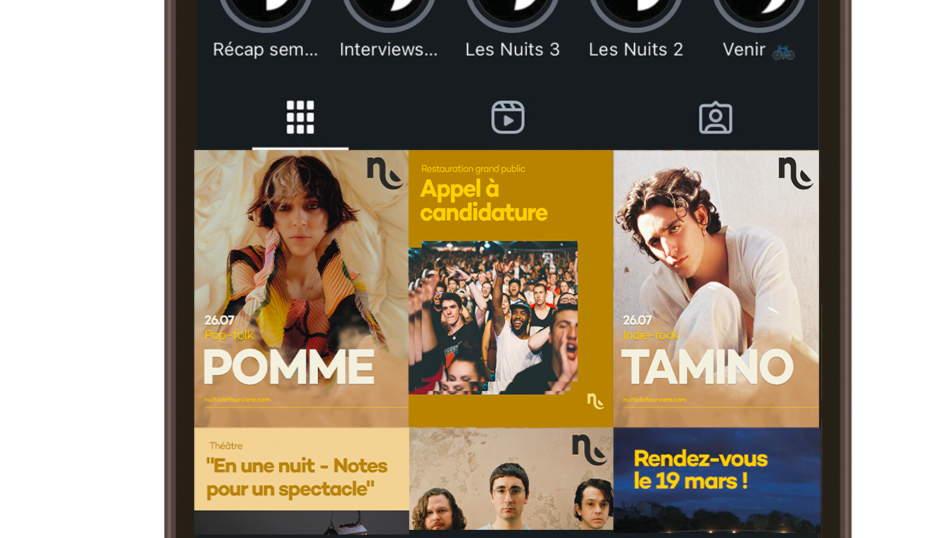Open the POMME concert post
952x538 pixels.
point(301,288)
